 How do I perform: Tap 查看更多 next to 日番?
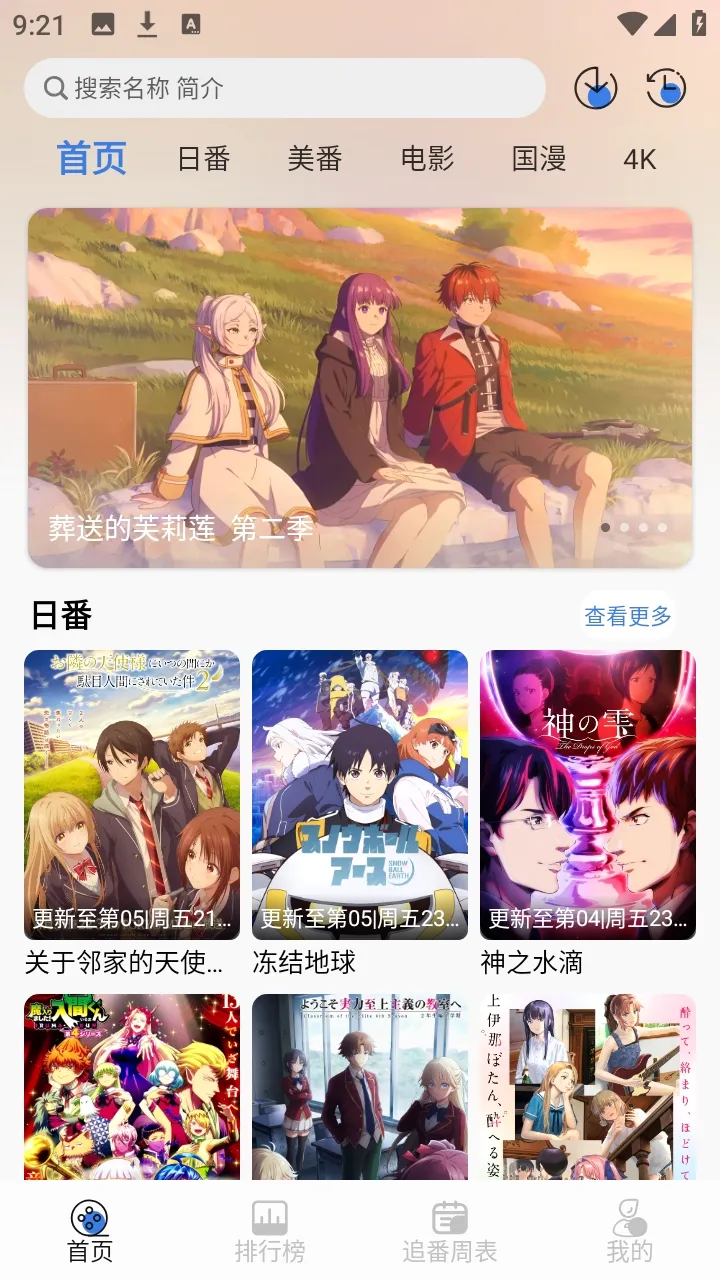628,616
